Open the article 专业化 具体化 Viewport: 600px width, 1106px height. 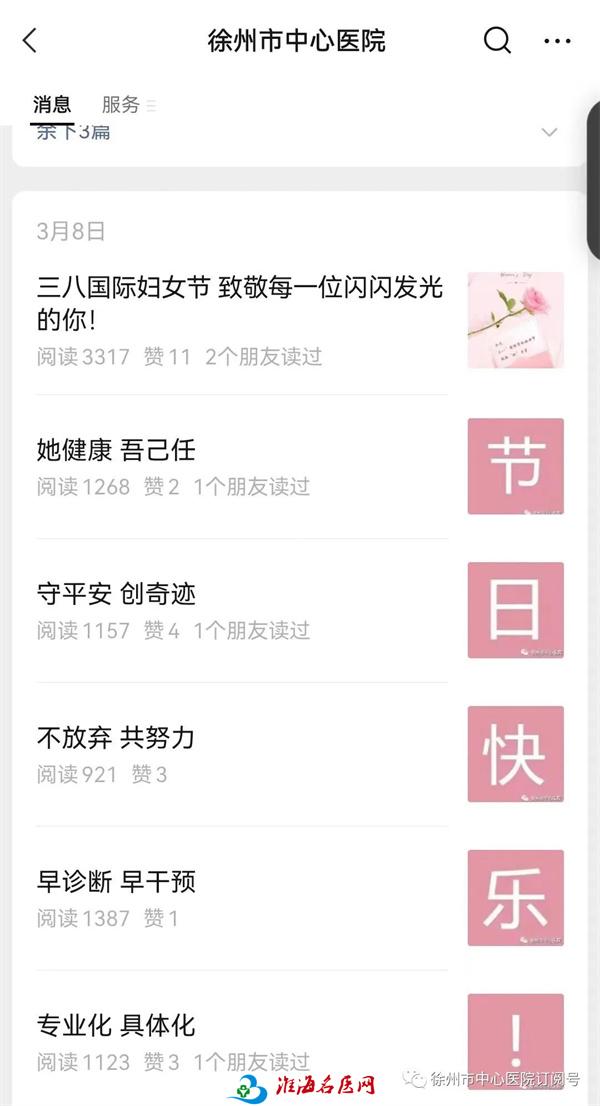point(300,1042)
